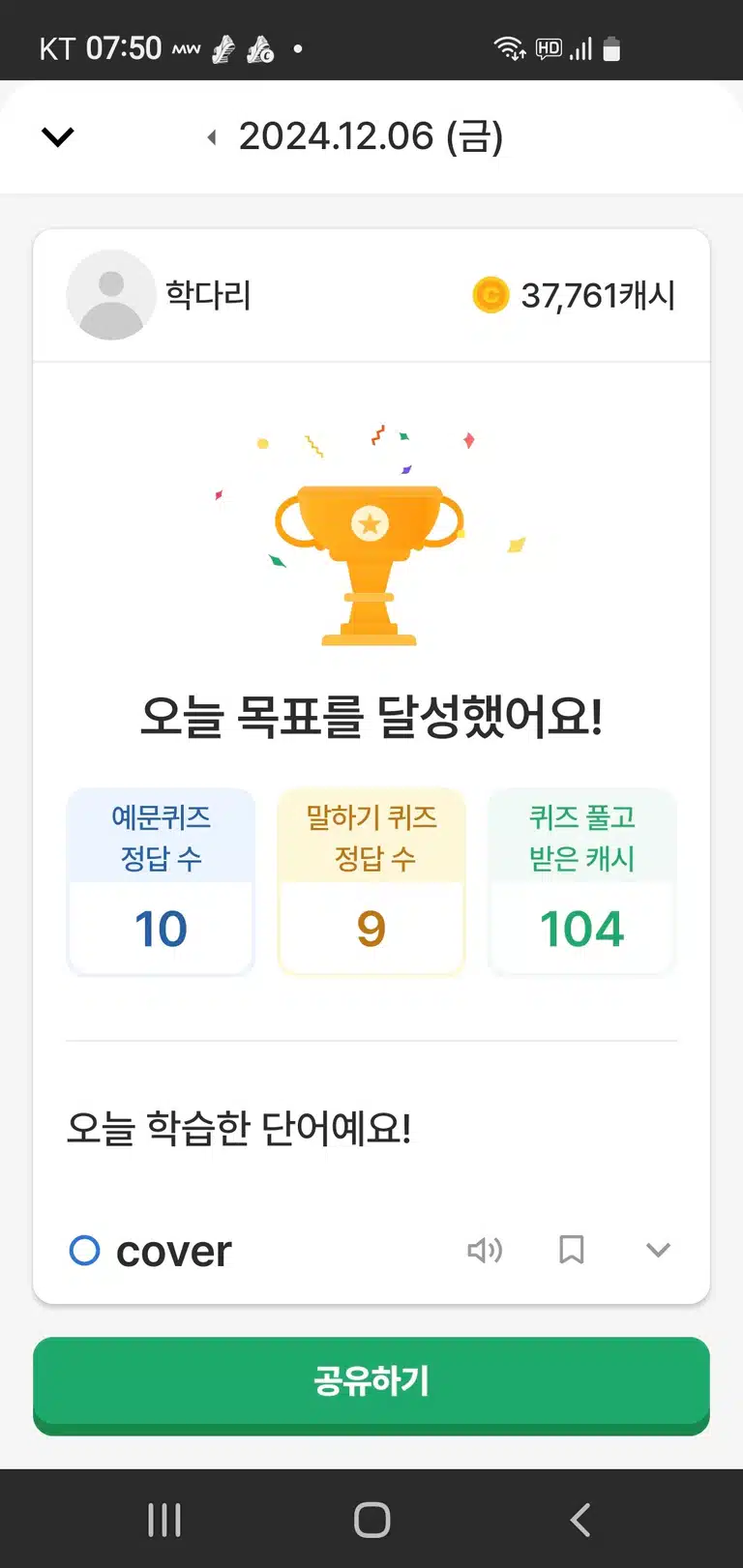The image size is (743, 1568).
Task: Go to the previous date with the left arrow
Action: [212, 137]
